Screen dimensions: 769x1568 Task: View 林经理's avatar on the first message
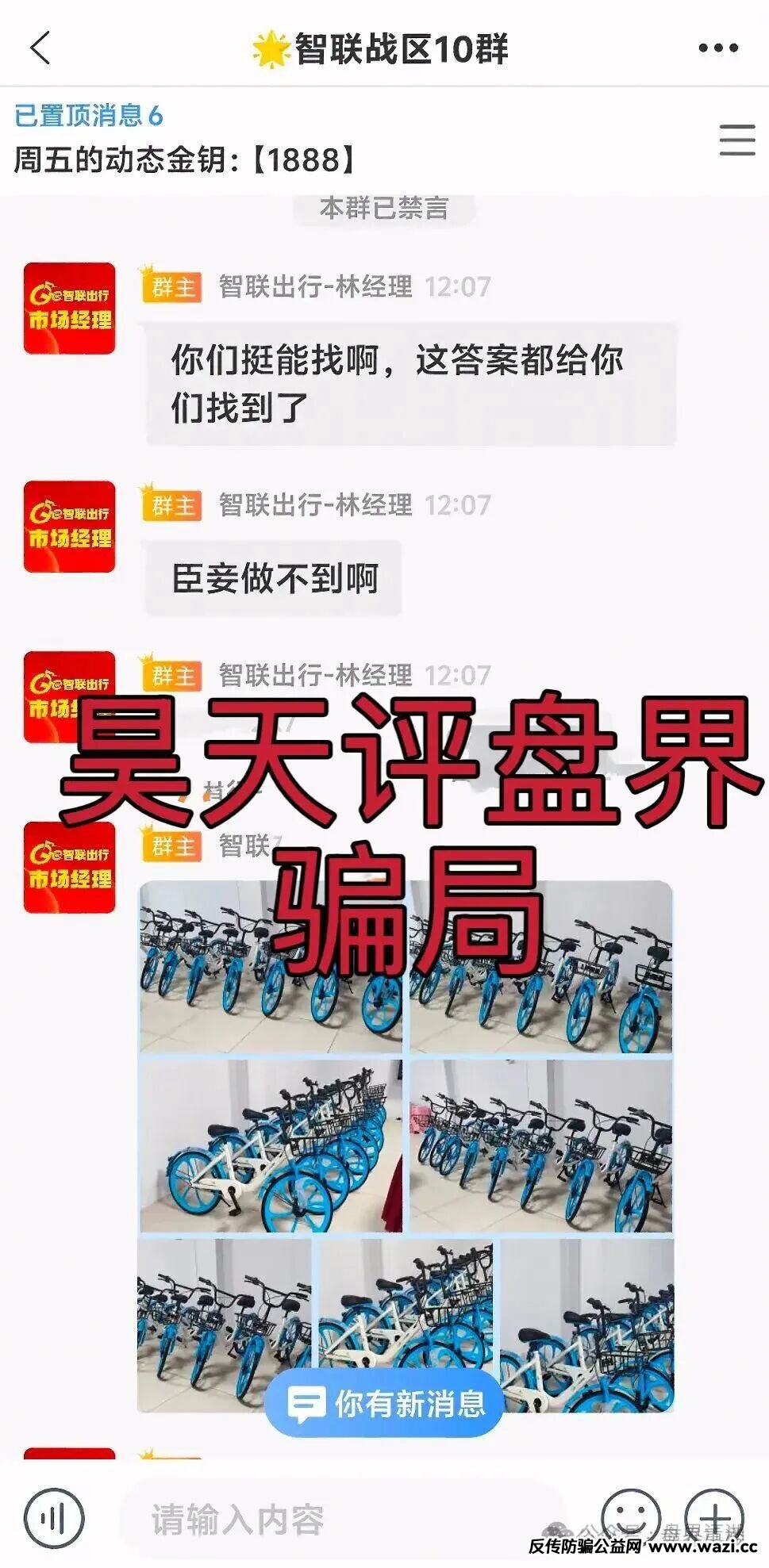[x=70, y=309]
